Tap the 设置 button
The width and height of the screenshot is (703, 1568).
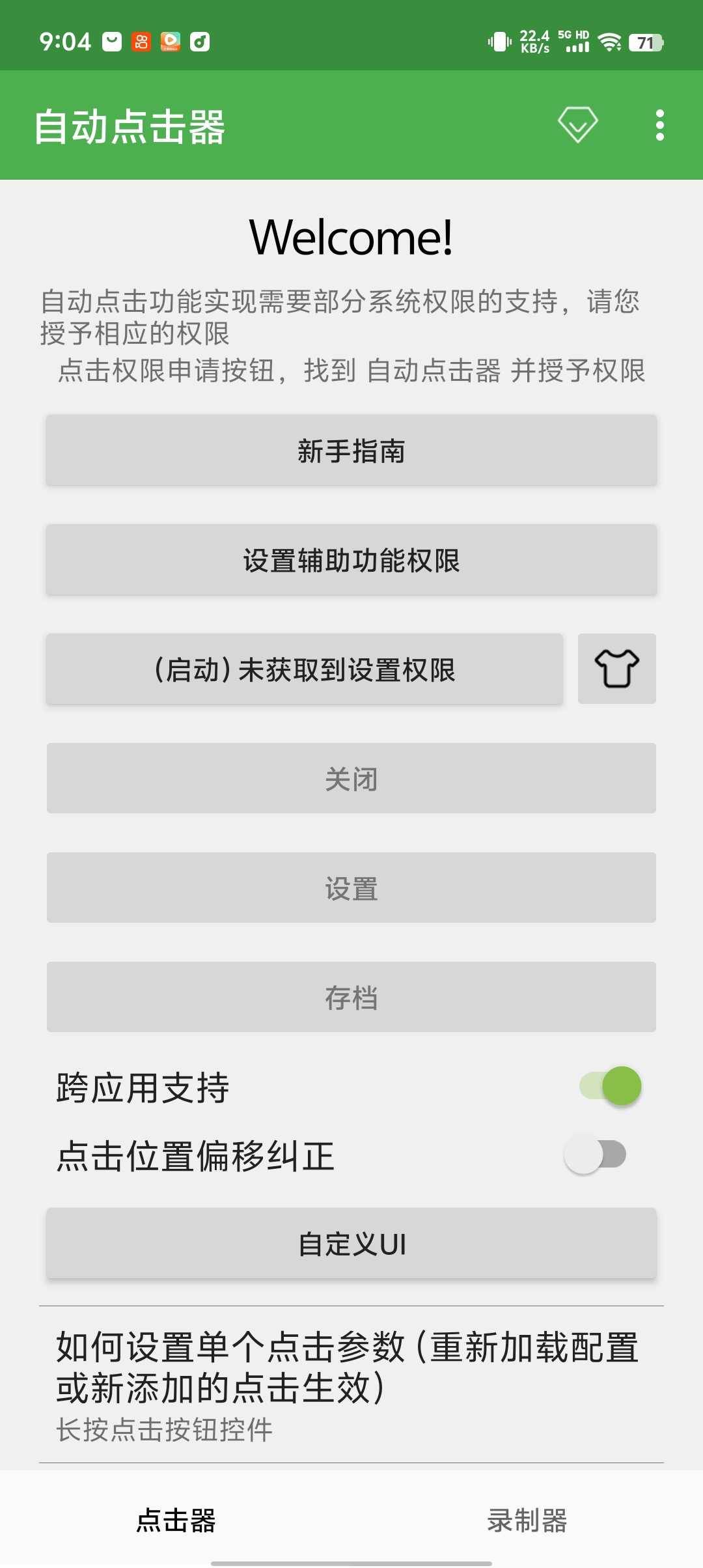351,888
